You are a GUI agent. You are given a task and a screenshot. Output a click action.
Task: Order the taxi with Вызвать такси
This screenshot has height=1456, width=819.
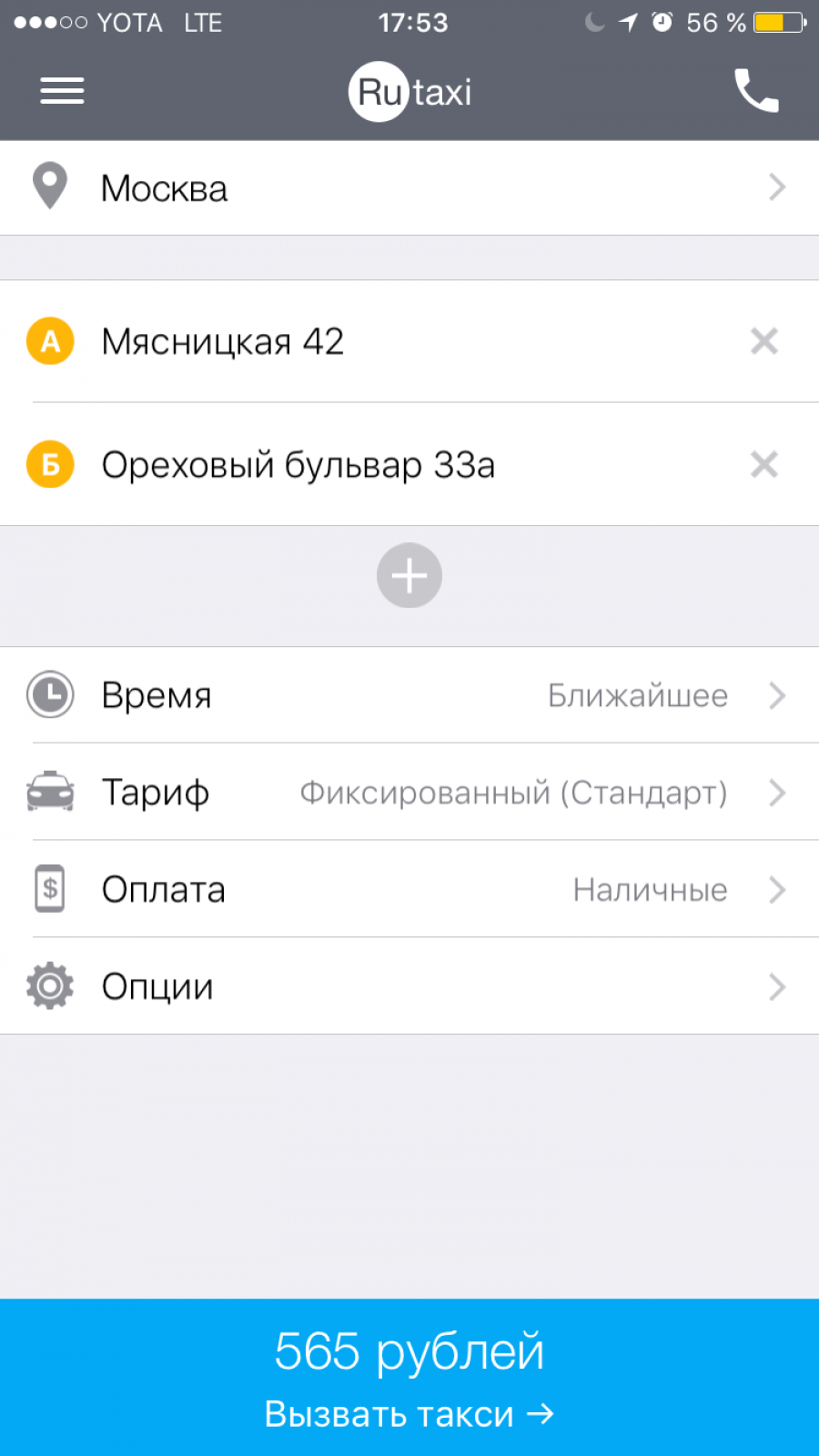tap(409, 1378)
